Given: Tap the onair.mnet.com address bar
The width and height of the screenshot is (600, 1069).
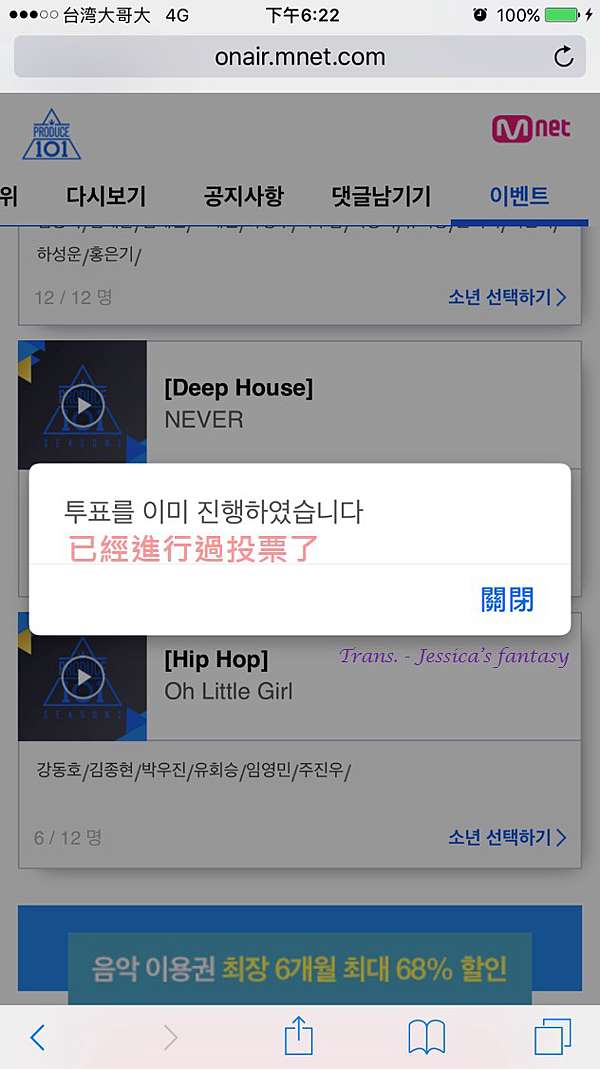Looking at the screenshot, I should [300, 57].
